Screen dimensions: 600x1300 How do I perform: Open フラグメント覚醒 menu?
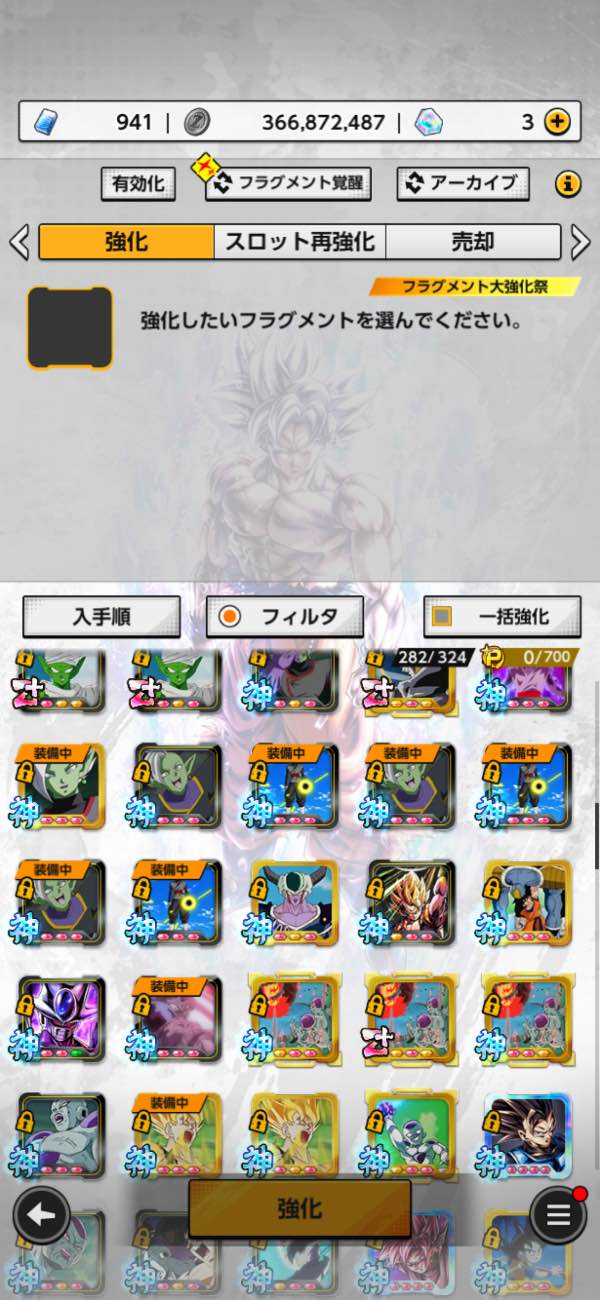(x=287, y=183)
